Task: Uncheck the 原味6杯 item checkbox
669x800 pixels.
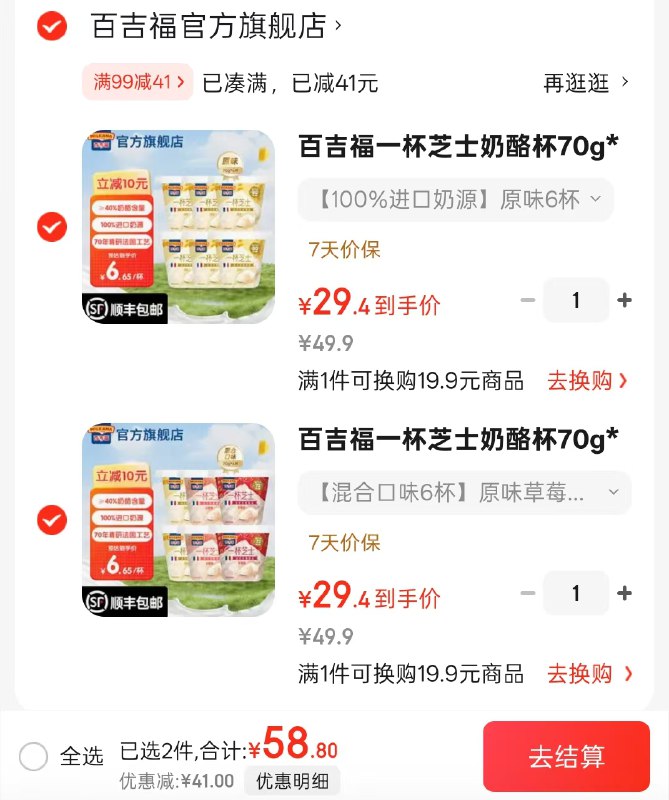Action: point(52,228)
